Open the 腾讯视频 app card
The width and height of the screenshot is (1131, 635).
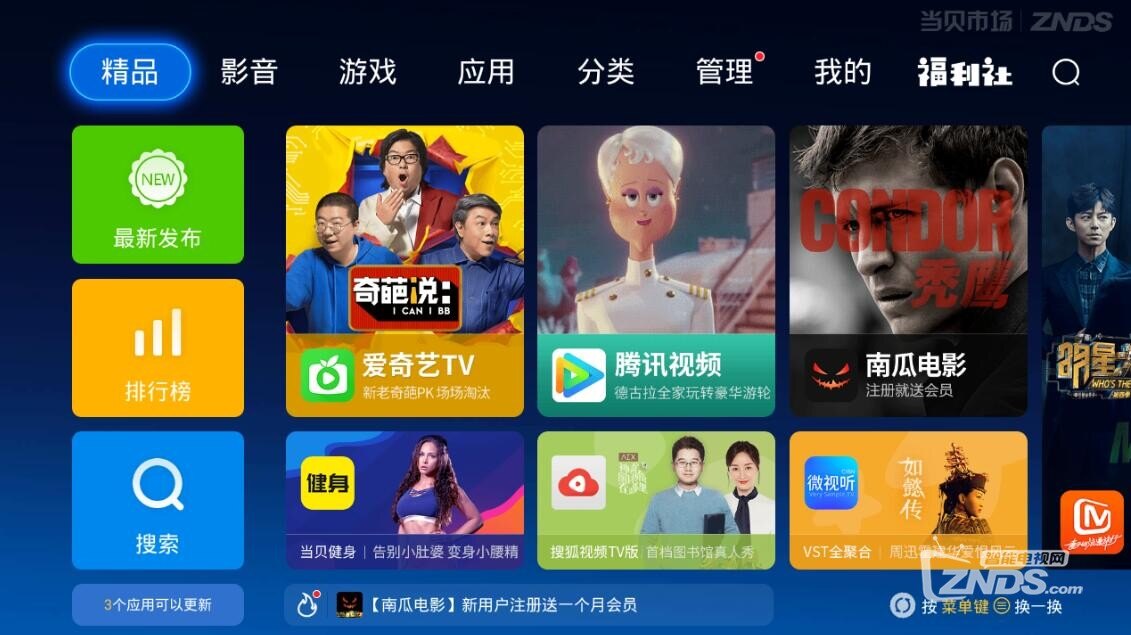(x=656, y=270)
